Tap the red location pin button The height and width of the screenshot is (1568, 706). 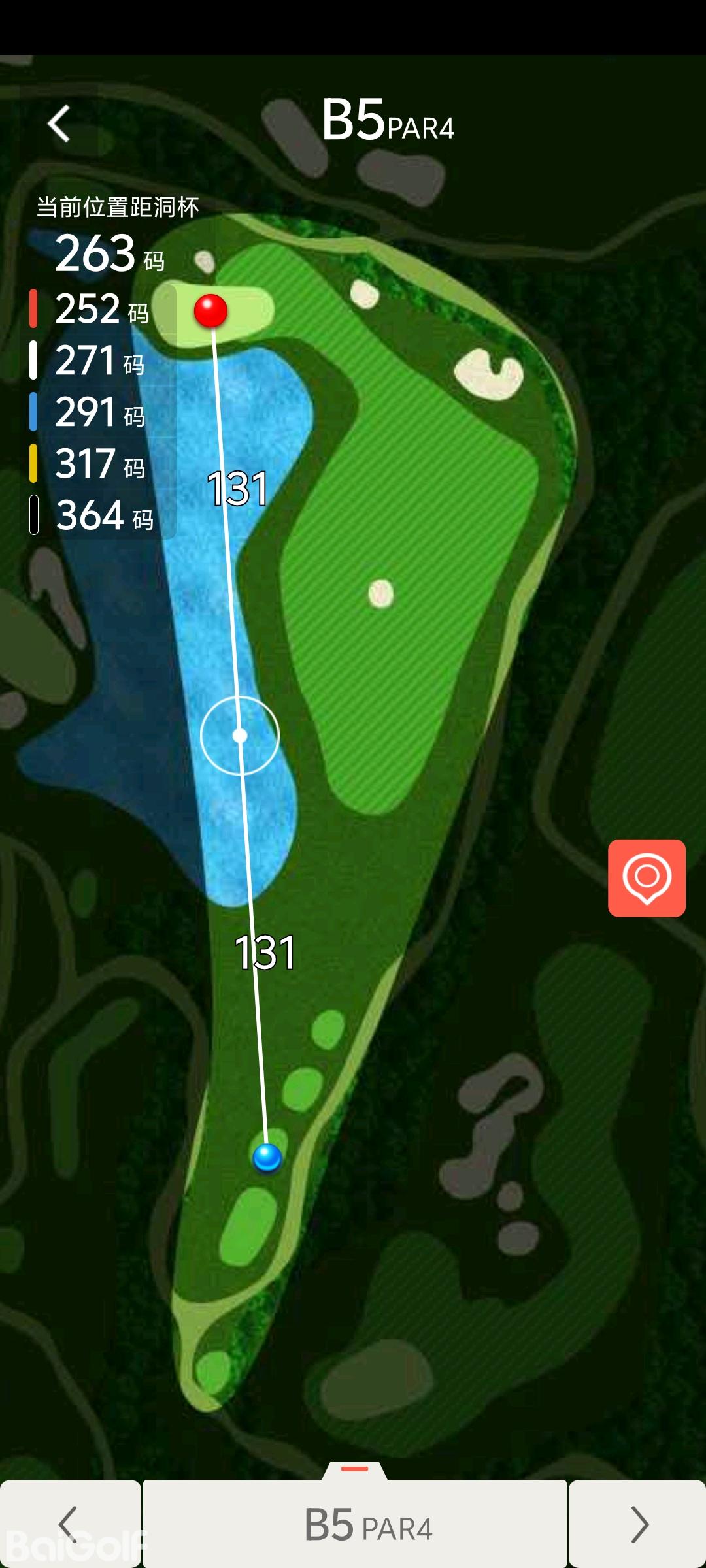coord(647,877)
